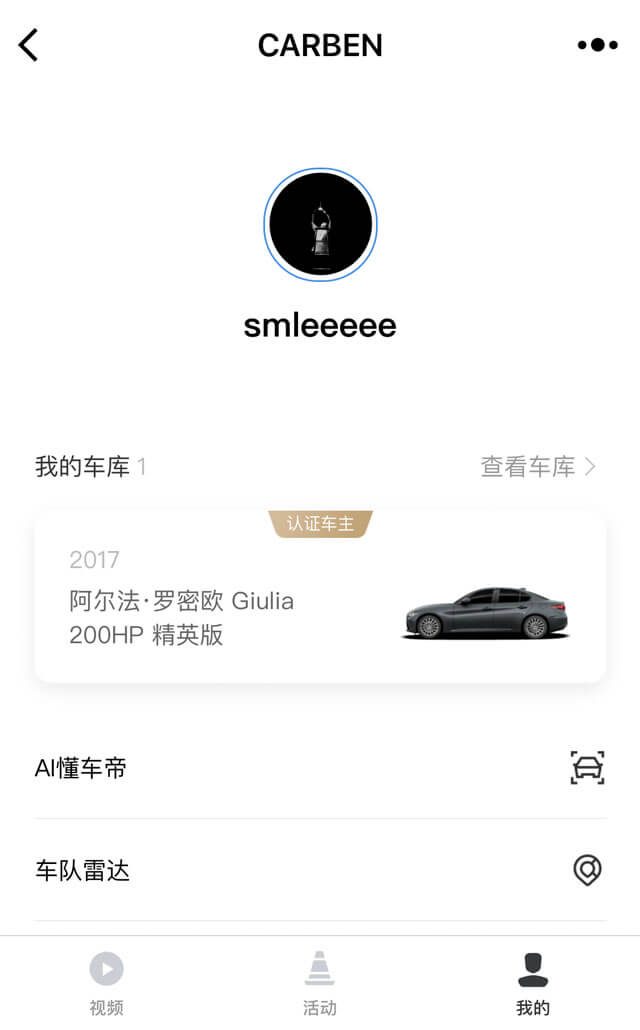Open the 车队雷达 row
Screen dimensions: 640x1030
pyautogui.click(x=320, y=870)
